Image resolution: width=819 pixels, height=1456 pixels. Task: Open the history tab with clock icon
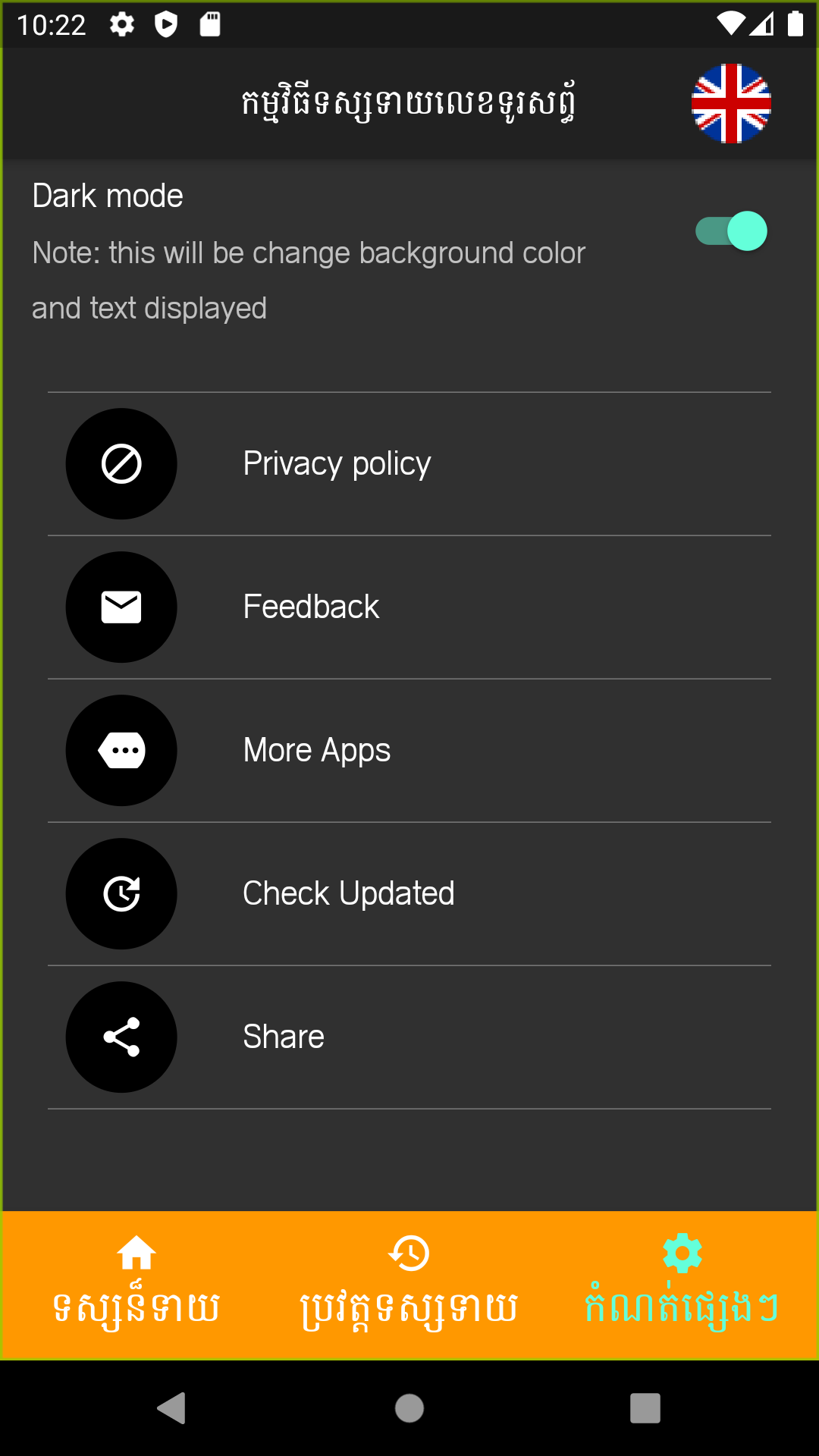click(409, 1285)
